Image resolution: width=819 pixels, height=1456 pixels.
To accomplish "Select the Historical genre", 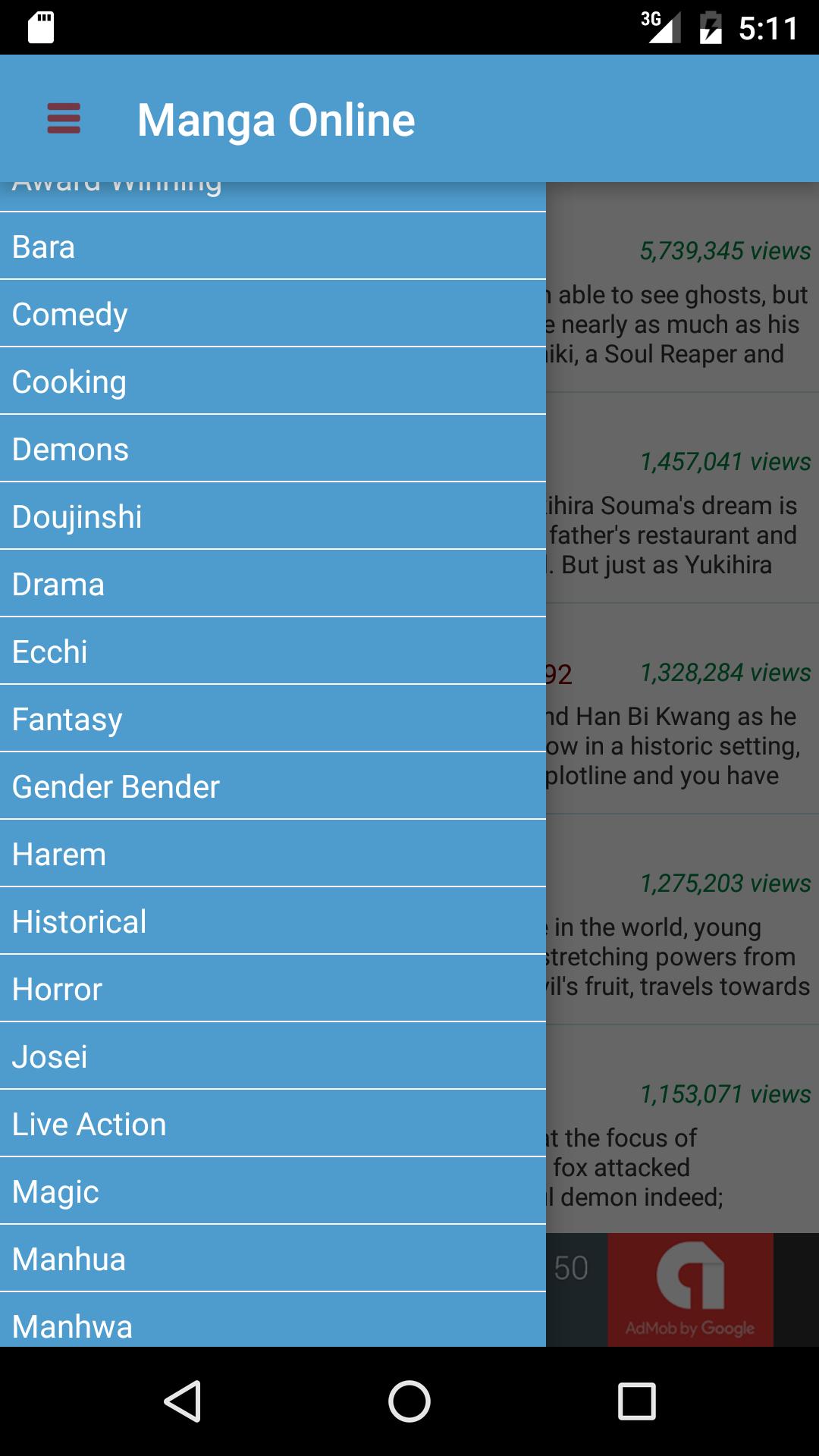I will coord(273,921).
